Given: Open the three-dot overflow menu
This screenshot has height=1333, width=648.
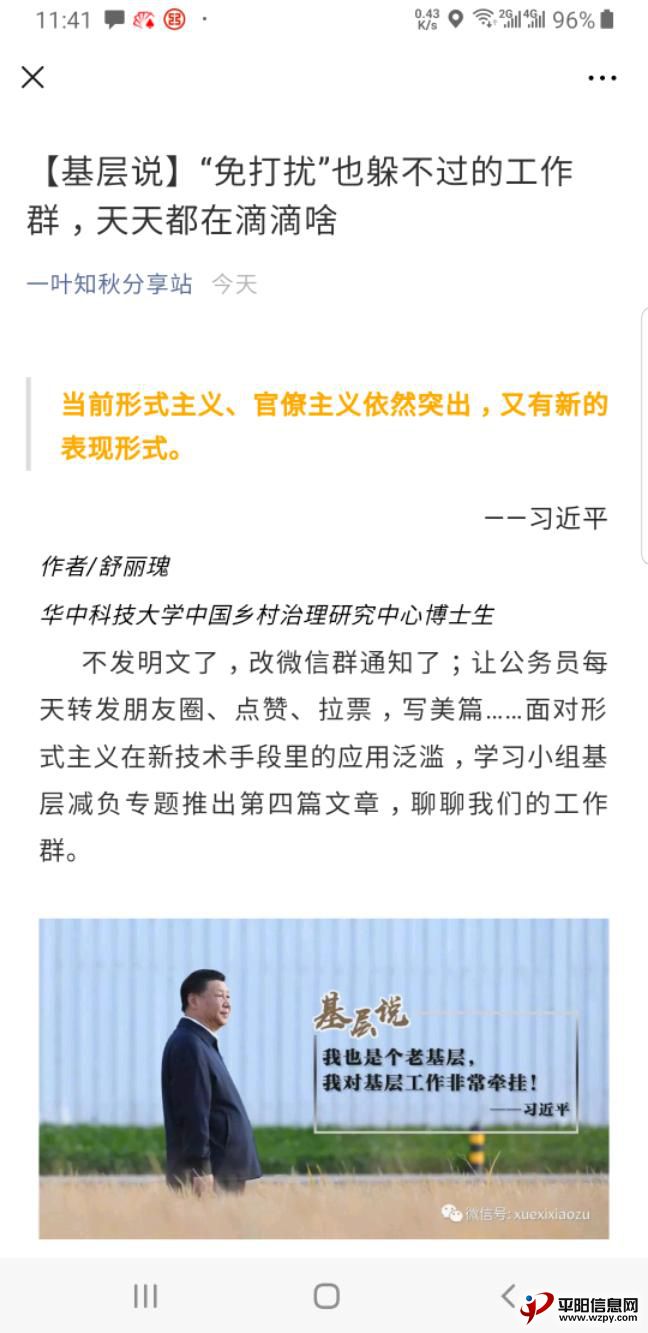Looking at the screenshot, I should (602, 78).
